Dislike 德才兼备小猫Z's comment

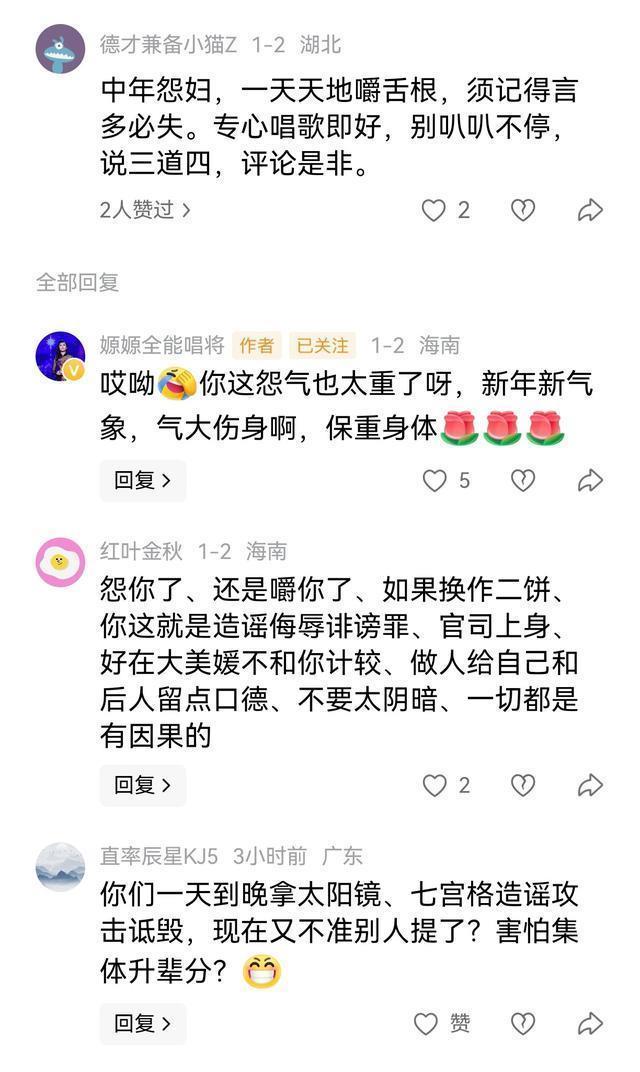(523, 210)
